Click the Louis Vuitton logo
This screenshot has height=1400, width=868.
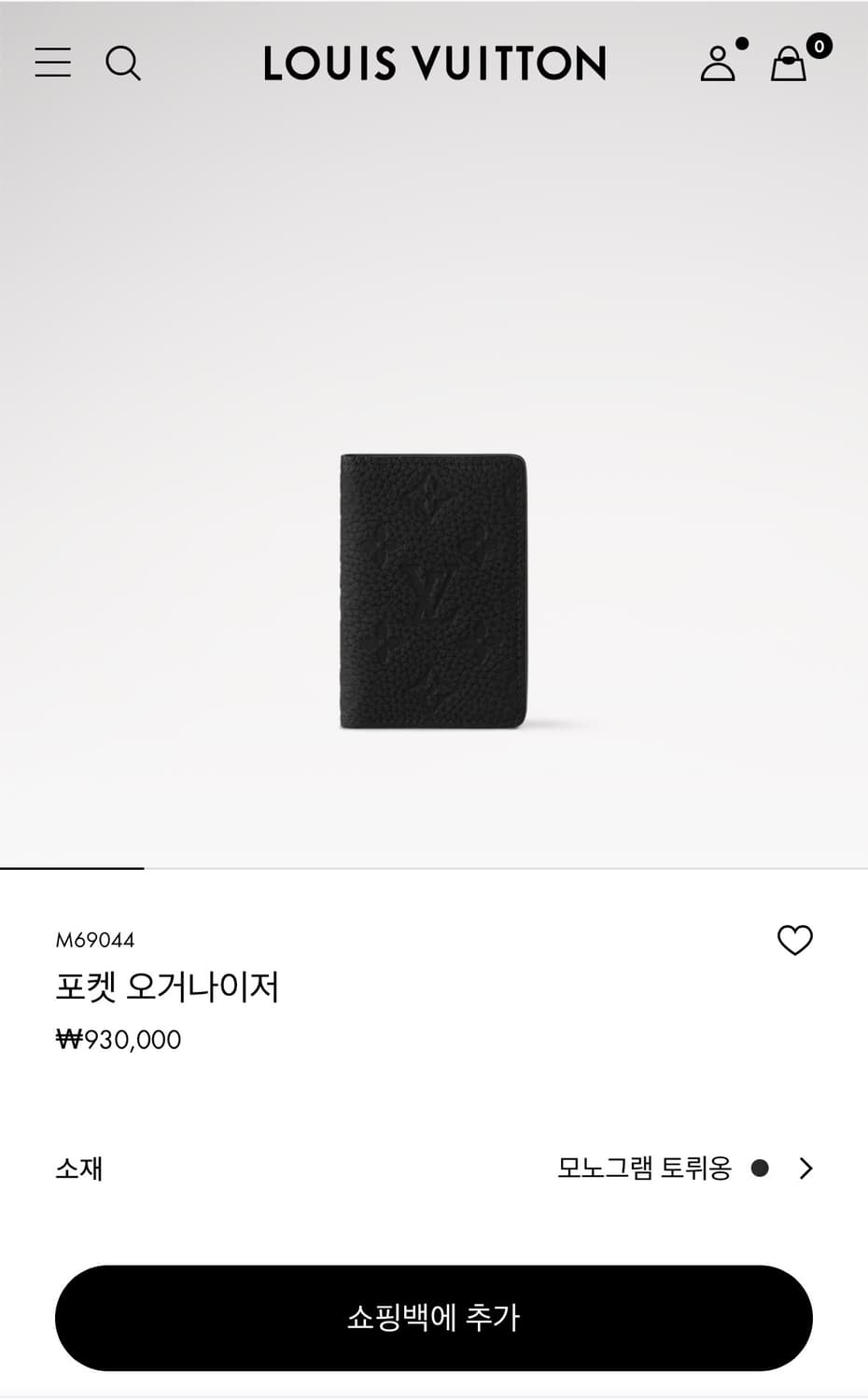tap(433, 63)
